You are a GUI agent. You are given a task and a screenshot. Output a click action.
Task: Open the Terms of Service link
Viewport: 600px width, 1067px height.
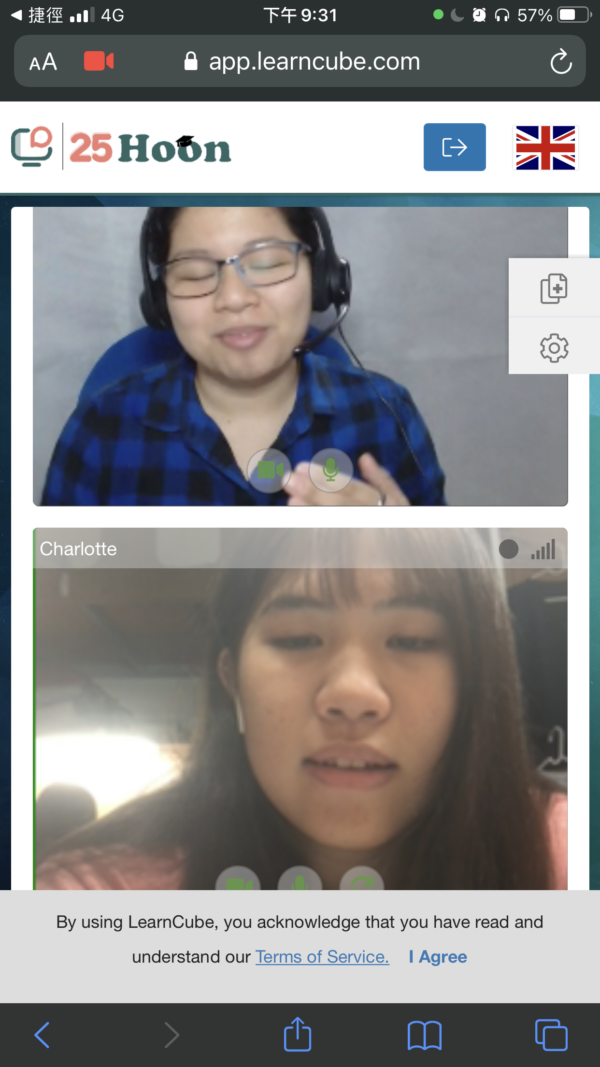(x=322, y=957)
